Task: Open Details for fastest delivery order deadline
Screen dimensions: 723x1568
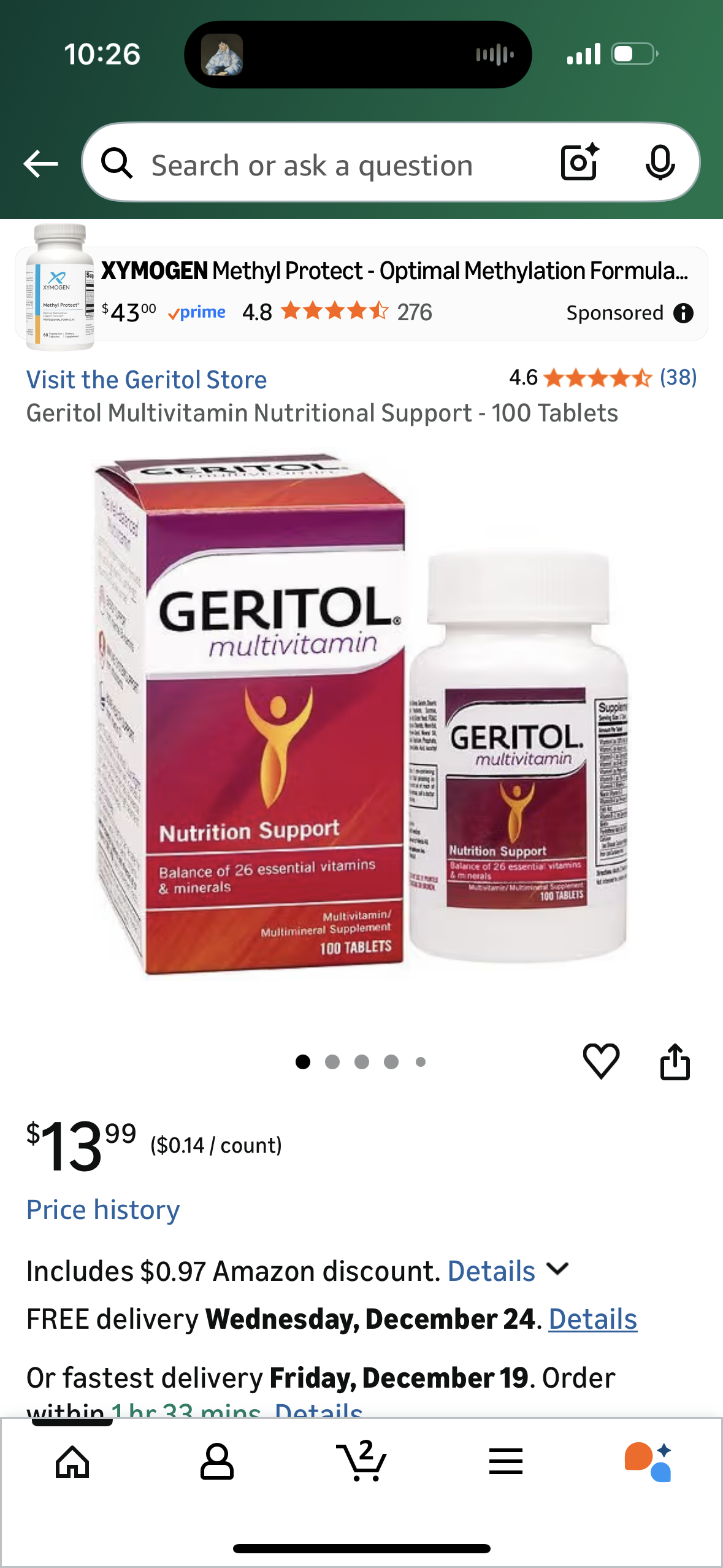Action: click(317, 1411)
